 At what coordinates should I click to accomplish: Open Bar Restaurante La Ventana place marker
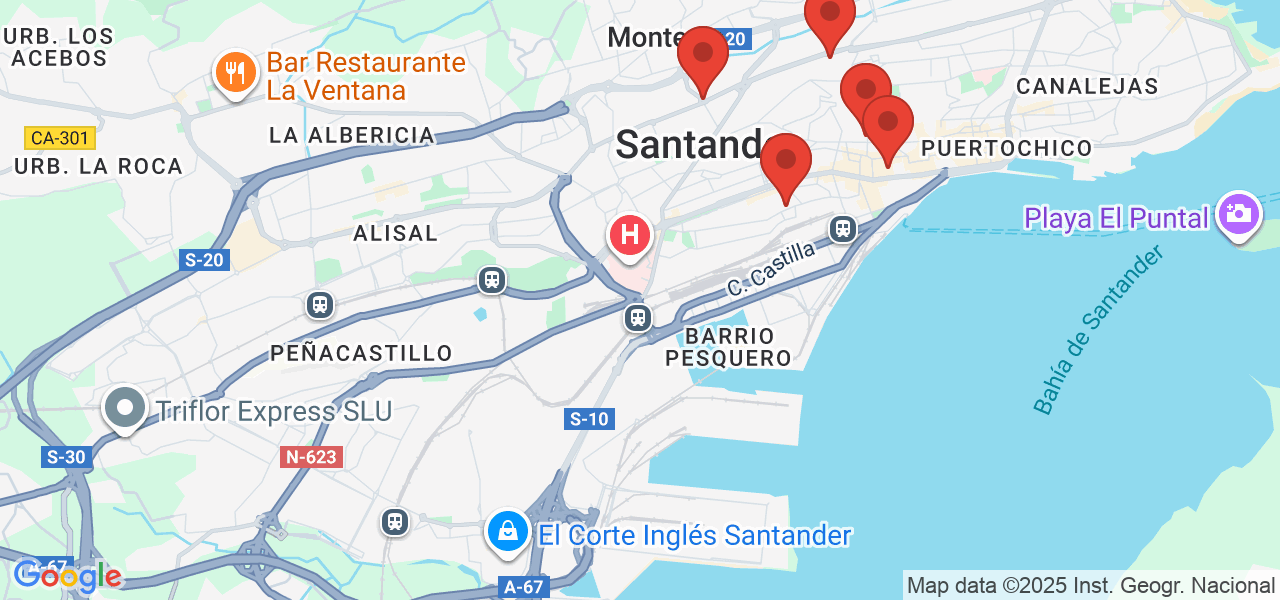coord(235,74)
